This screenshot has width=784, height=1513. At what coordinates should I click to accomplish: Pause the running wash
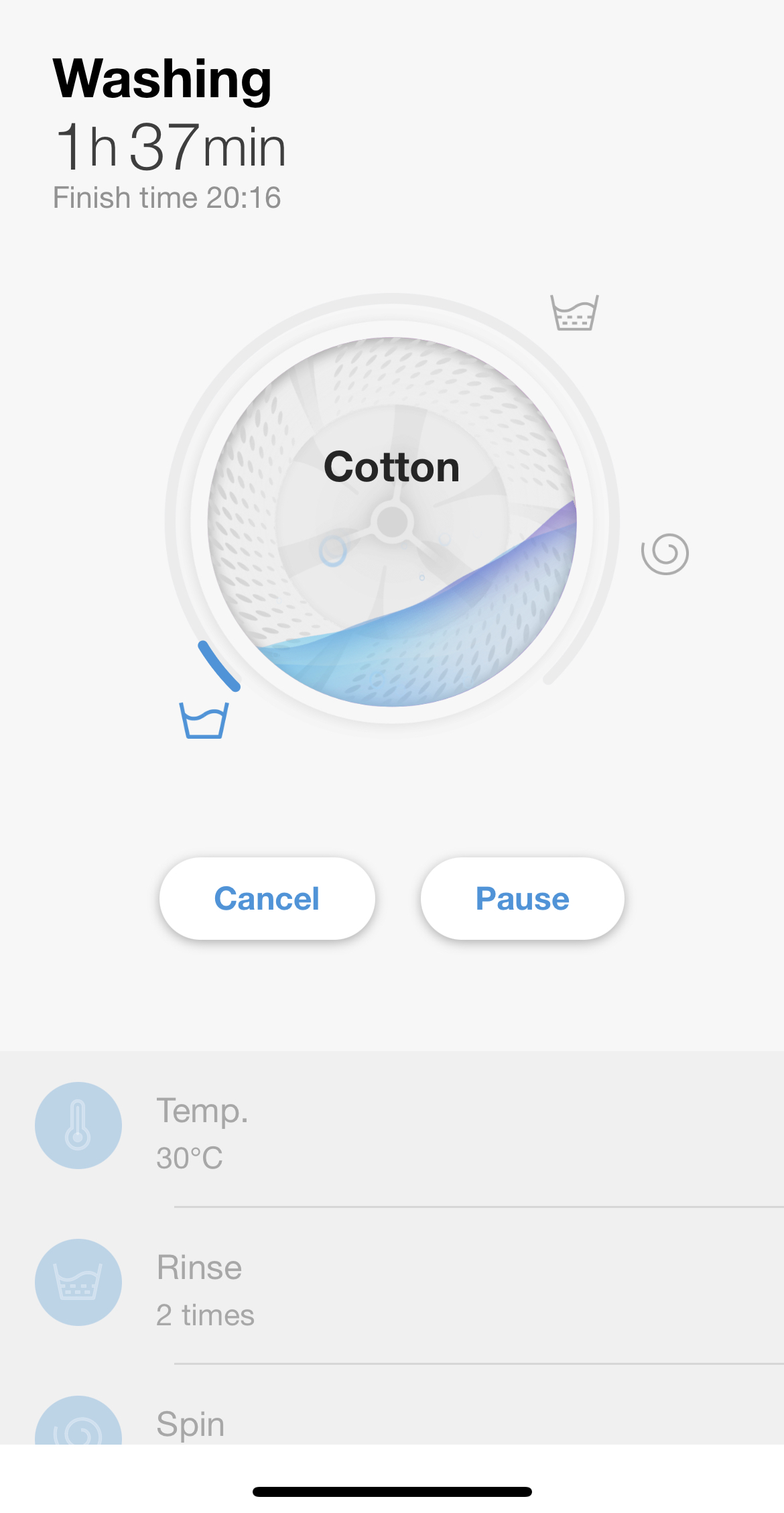coord(522,898)
